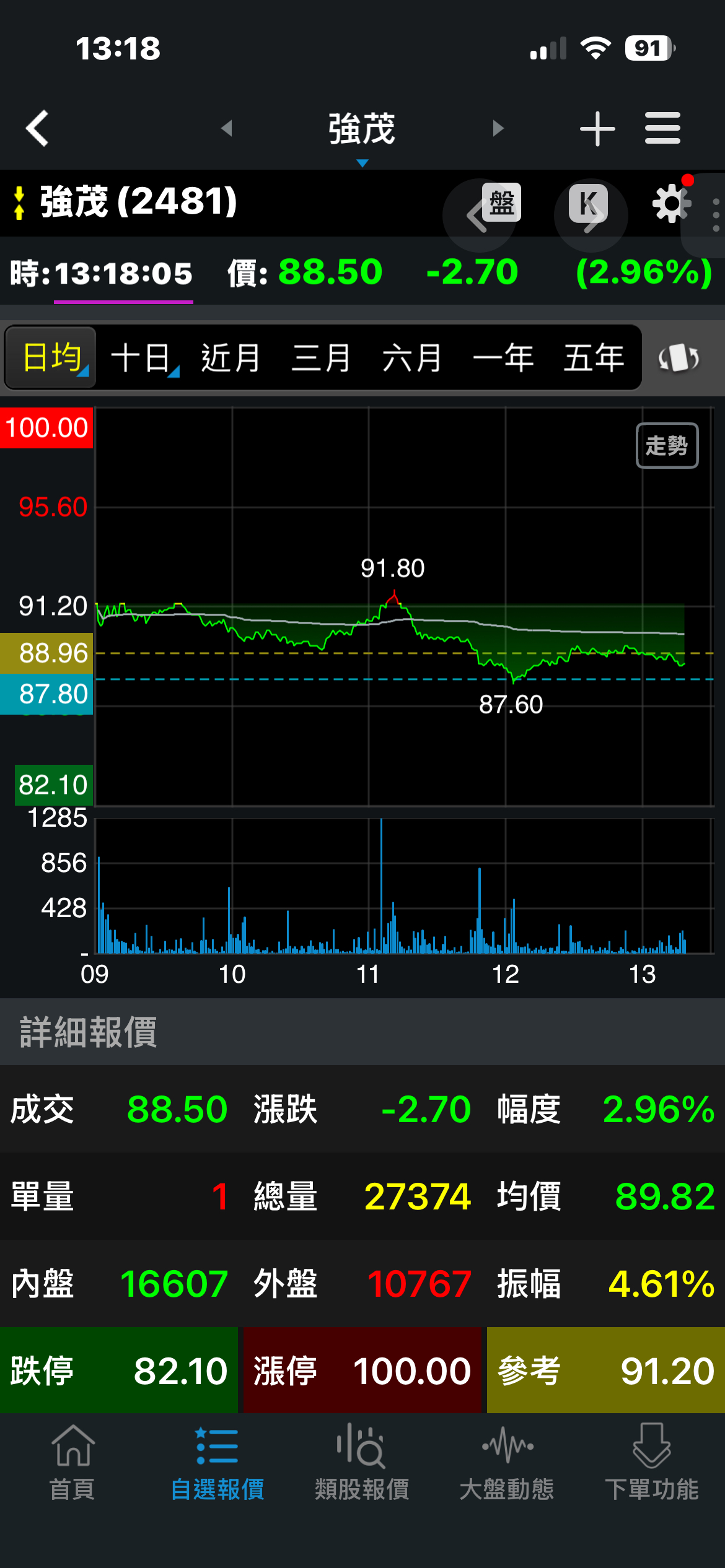Screen dimensions: 725x1568
Task: Open the 大盤動態 tab
Action: (x=507, y=1461)
